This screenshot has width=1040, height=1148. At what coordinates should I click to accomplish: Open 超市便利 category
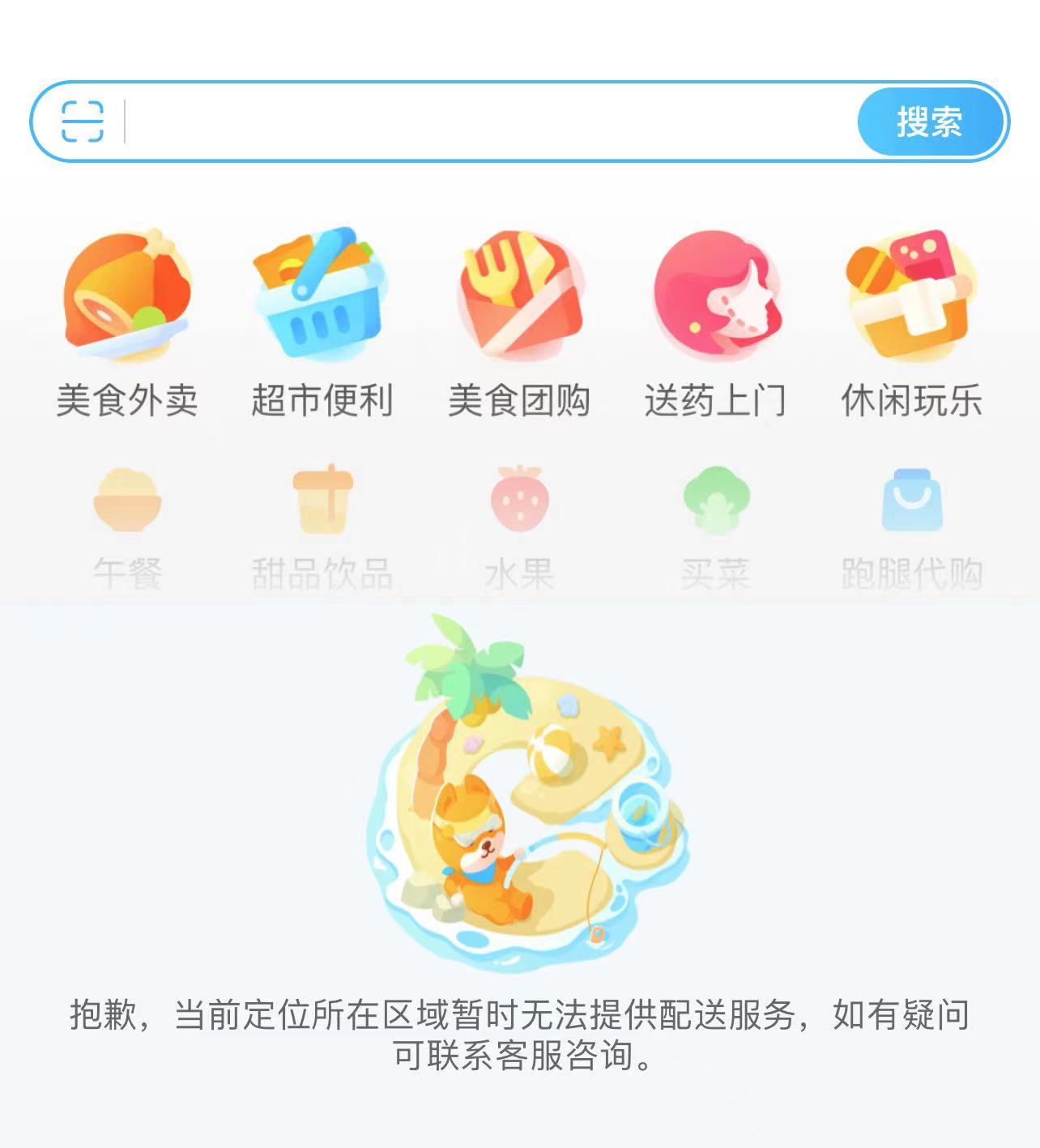[x=322, y=324]
